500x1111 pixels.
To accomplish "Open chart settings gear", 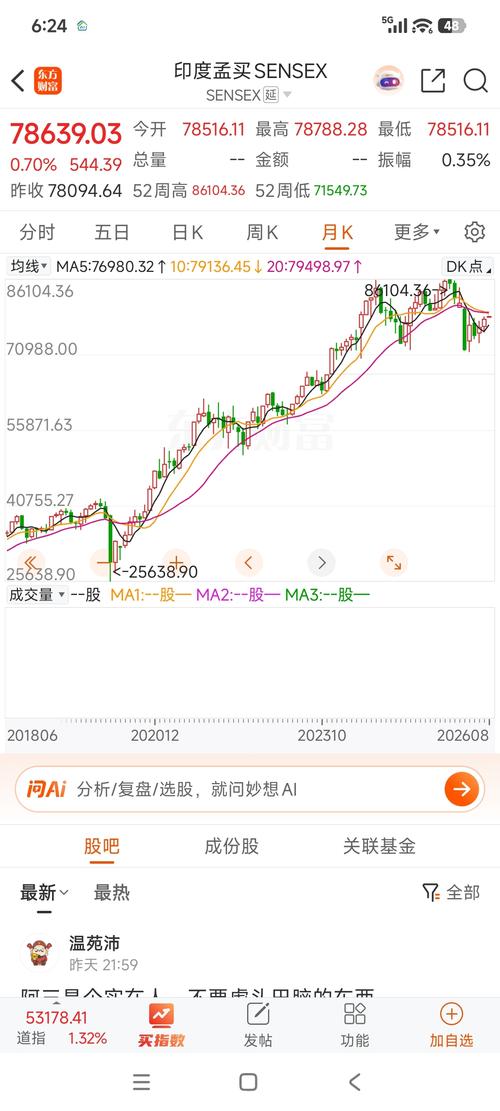I will (x=475, y=232).
